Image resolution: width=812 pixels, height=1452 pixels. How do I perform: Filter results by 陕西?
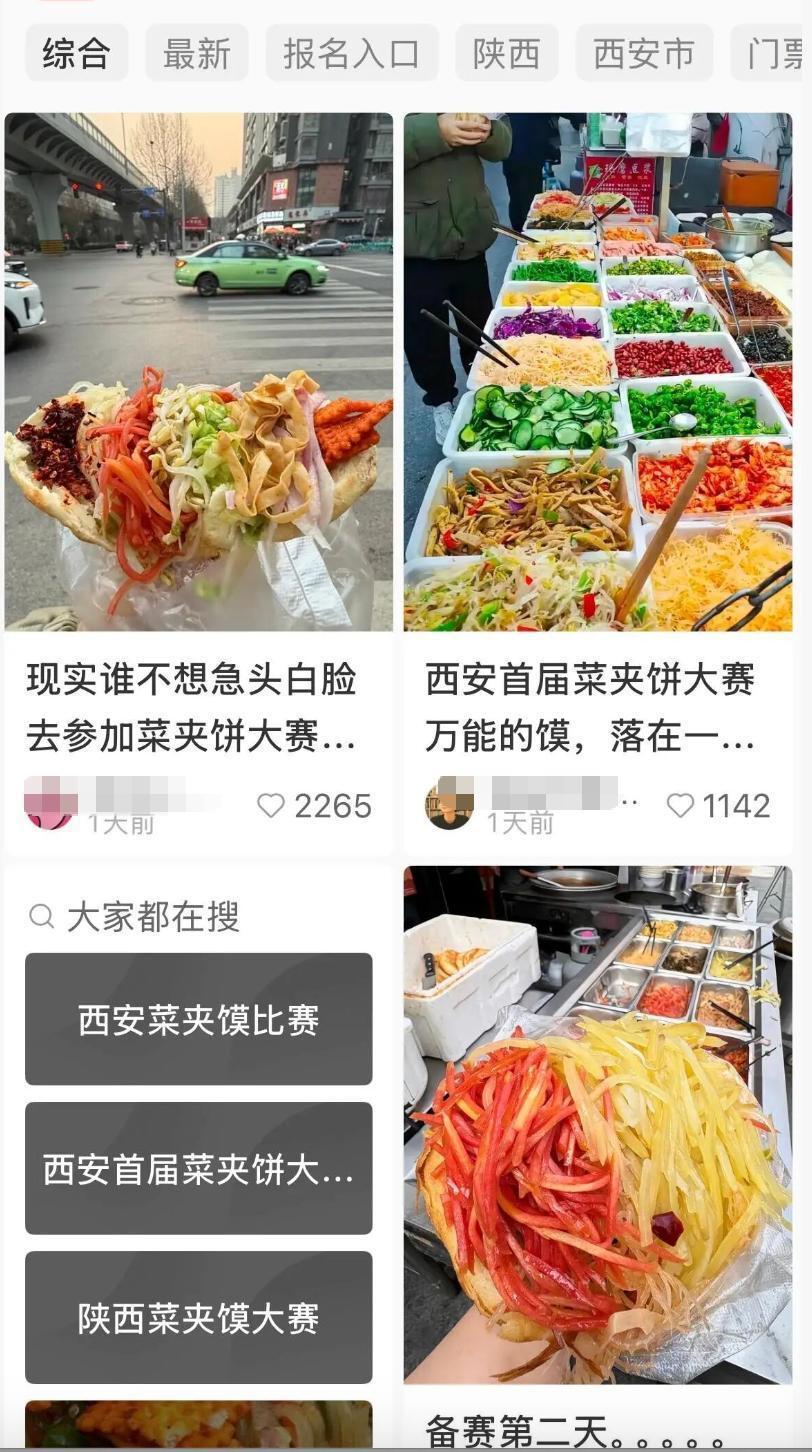pyautogui.click(x=506, y=54)
